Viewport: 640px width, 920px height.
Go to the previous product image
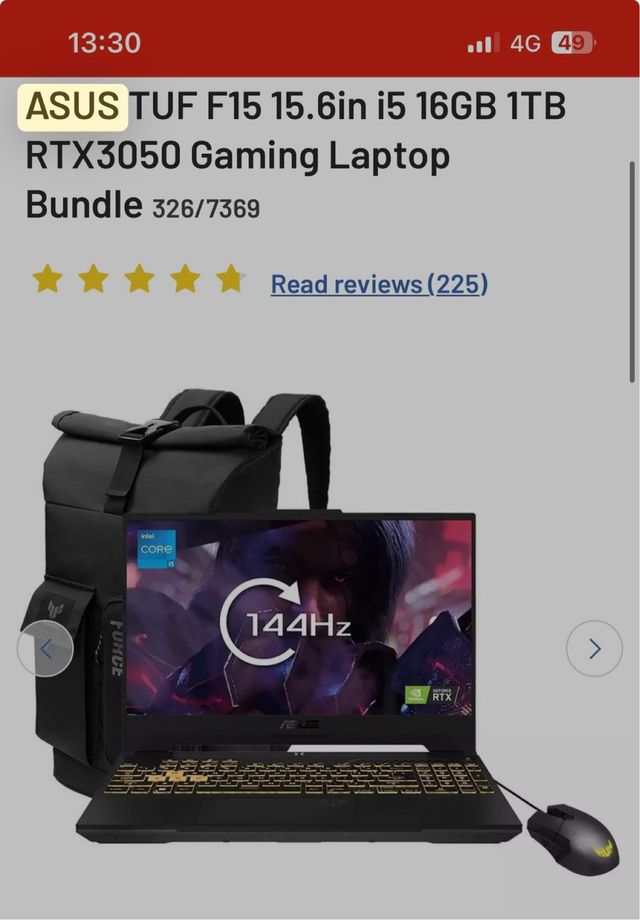[x=45, y=649]
